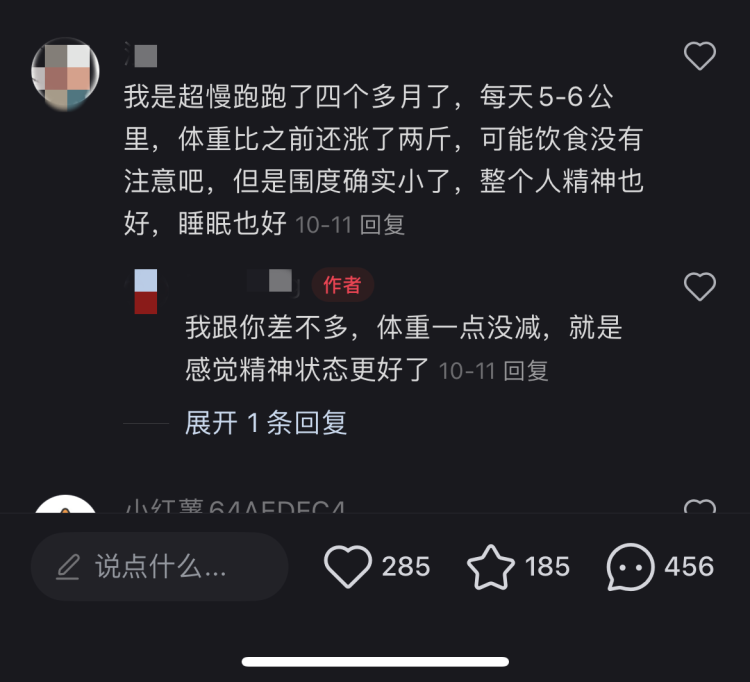Like the author's reply 我跟你差不多

[x=699, y=287]
